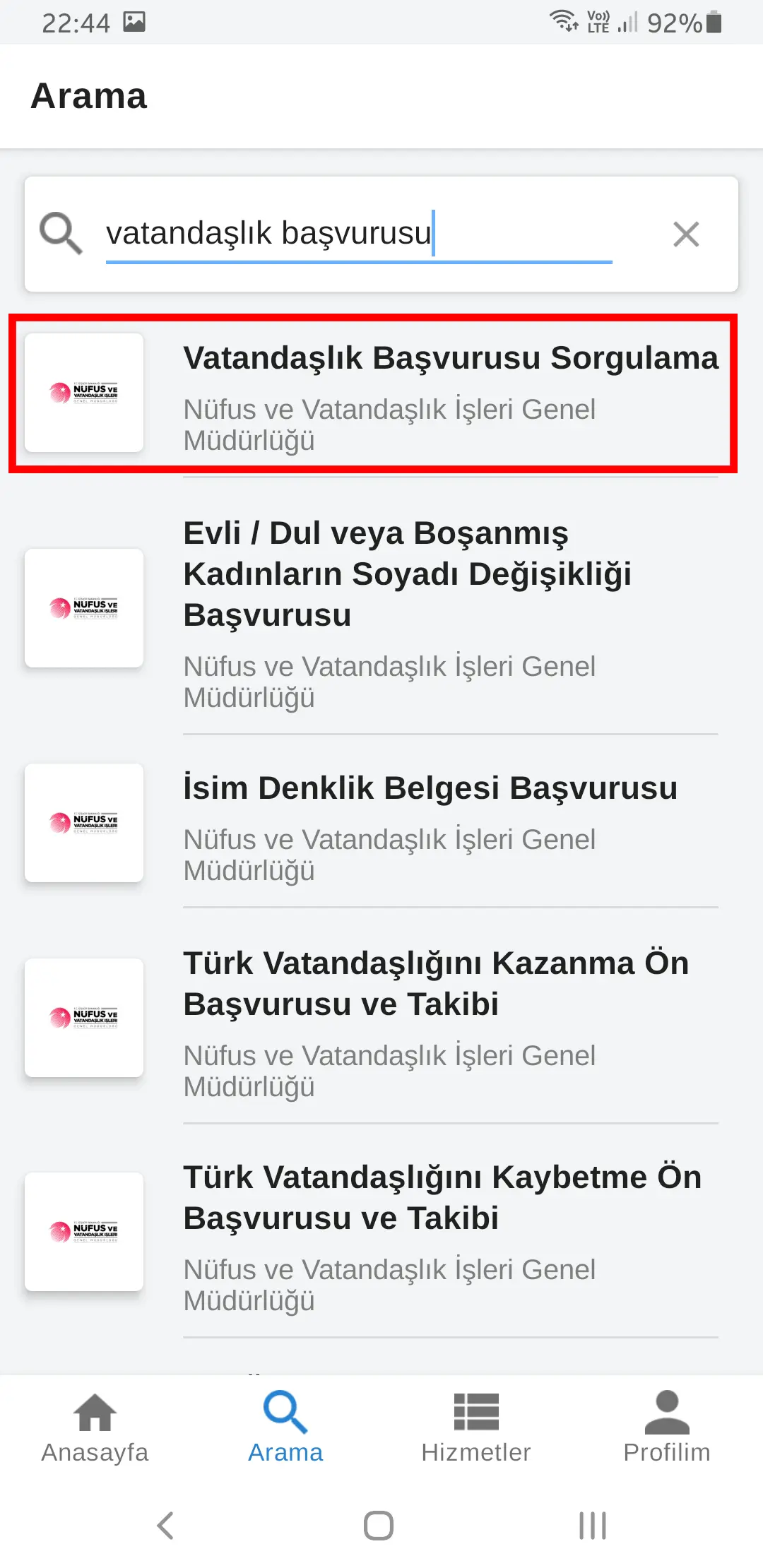
Task: Open Türk Vatandaşlığını Kazanma Ön Başvurusu
Action: 449,1018
